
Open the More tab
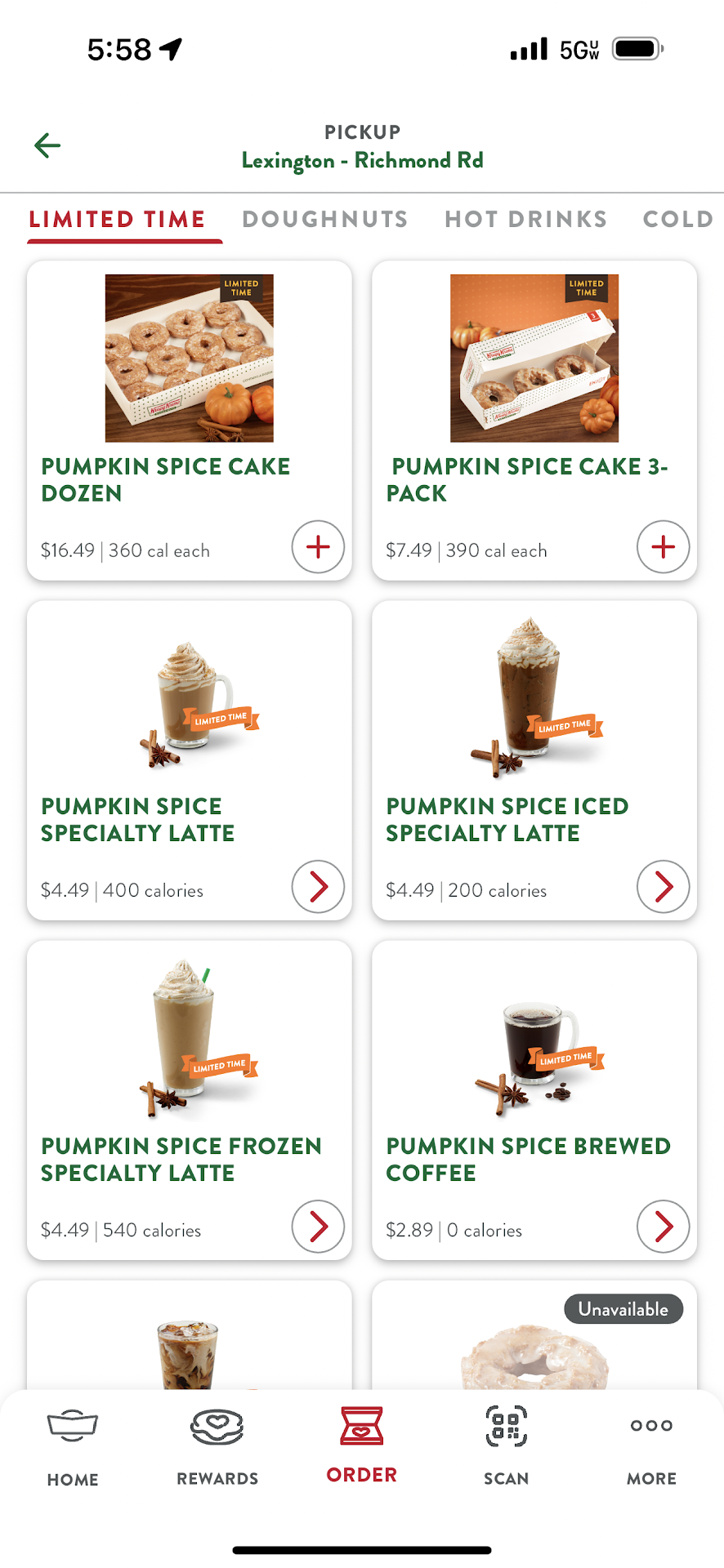coord(651,1447)
